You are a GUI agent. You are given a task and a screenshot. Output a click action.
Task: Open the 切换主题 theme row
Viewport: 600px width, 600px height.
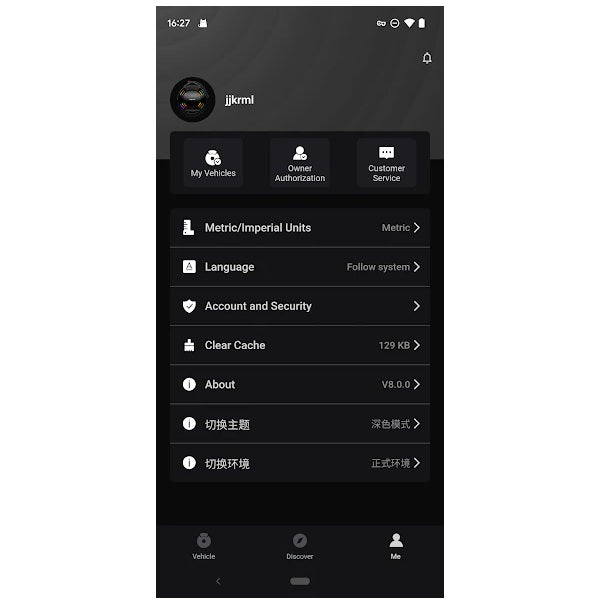(x=300, y=424)
